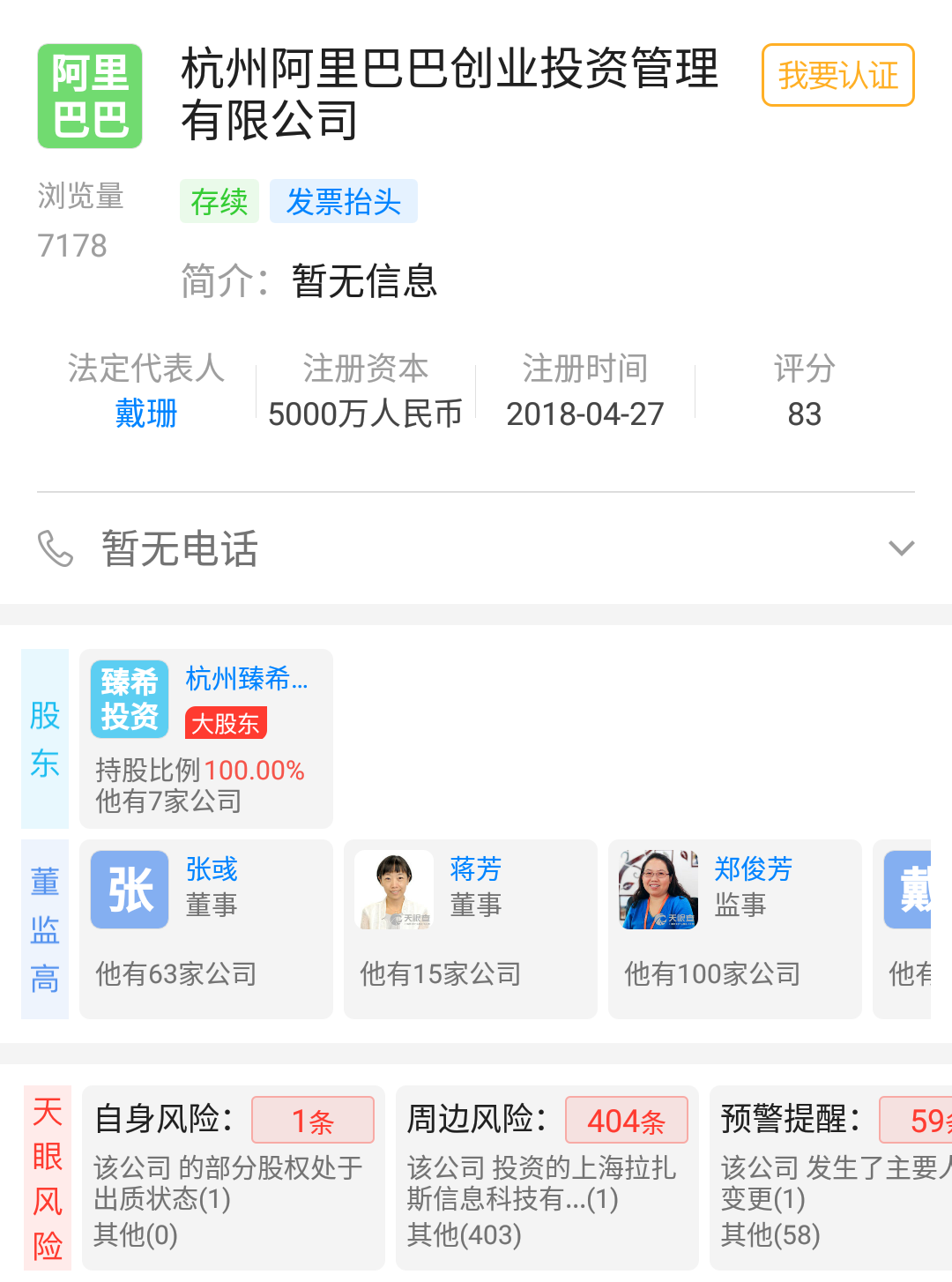
Task: View the 404条 周边风险 count
Action: (626, 1119)
